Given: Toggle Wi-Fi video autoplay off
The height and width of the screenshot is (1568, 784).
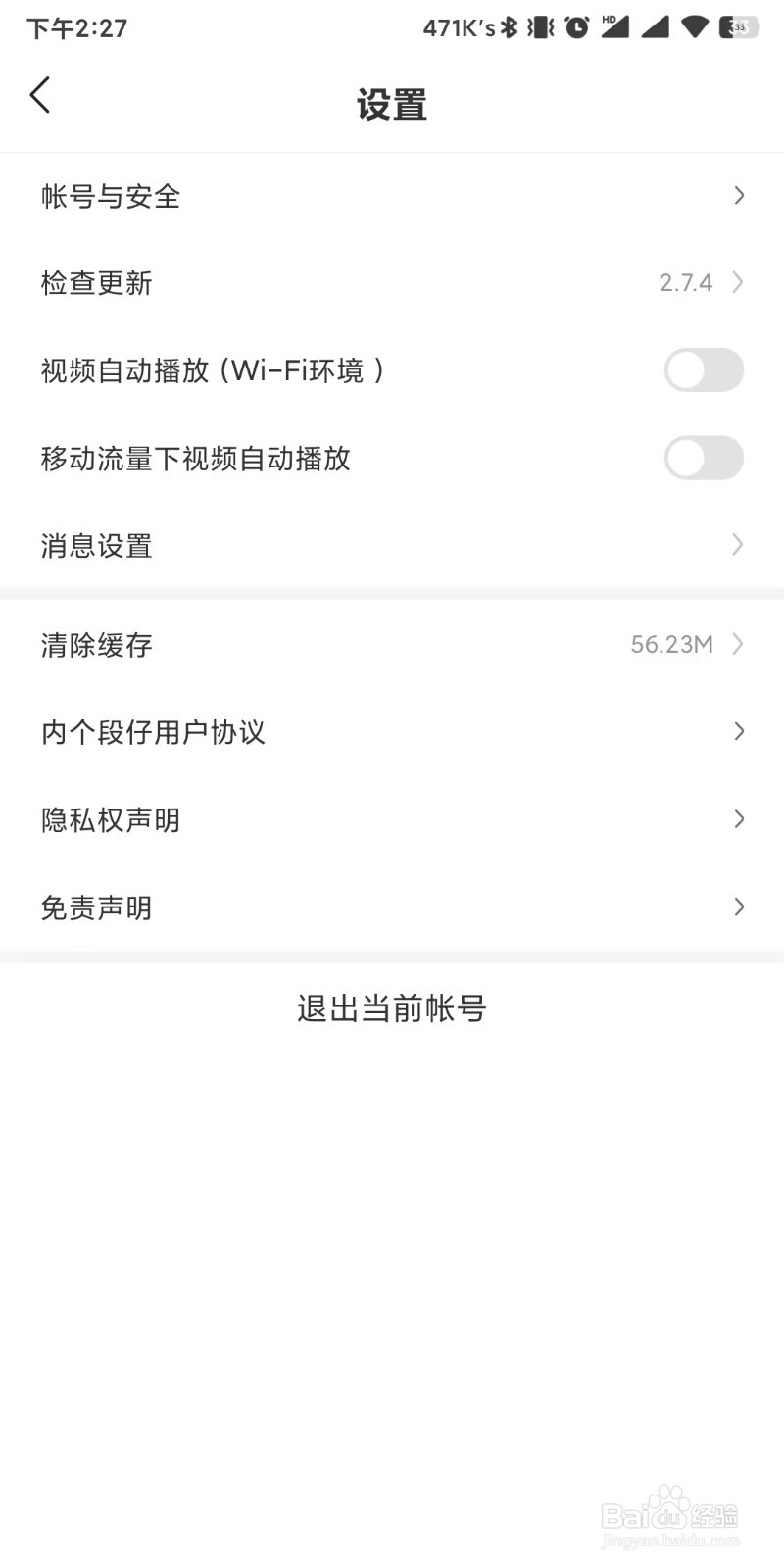Looking at the screenshot, I should click(x=704, y=370).
